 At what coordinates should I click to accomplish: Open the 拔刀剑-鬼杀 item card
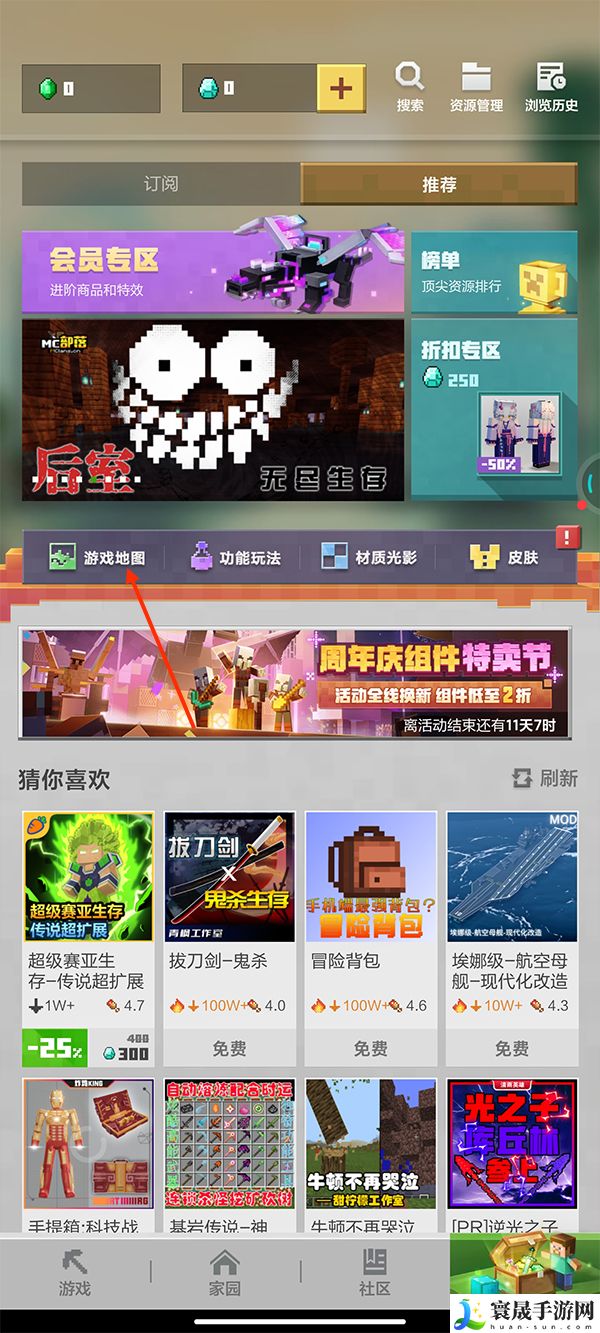coord(230,910)
